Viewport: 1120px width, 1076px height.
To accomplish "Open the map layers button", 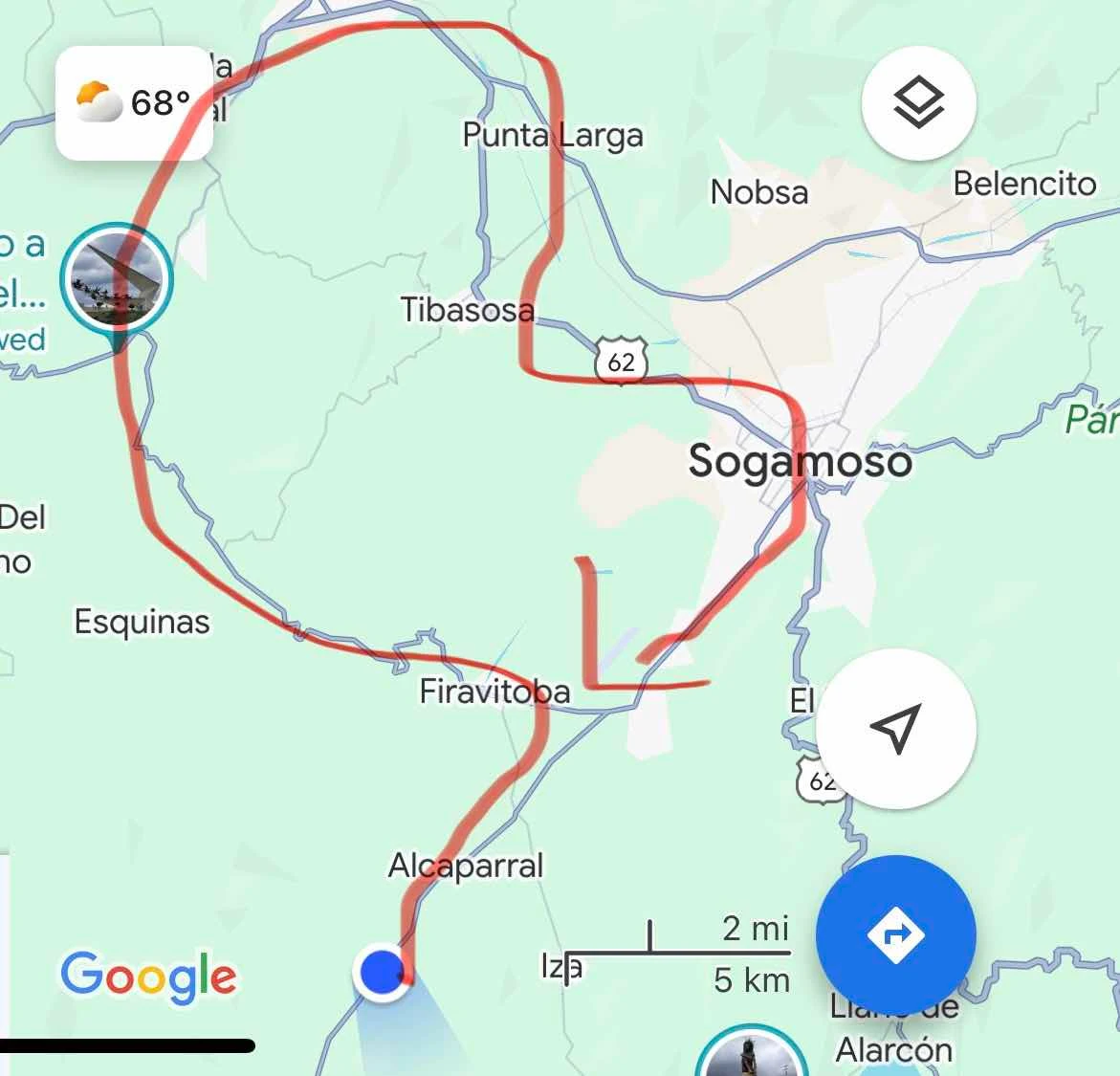I will [918, 102].
